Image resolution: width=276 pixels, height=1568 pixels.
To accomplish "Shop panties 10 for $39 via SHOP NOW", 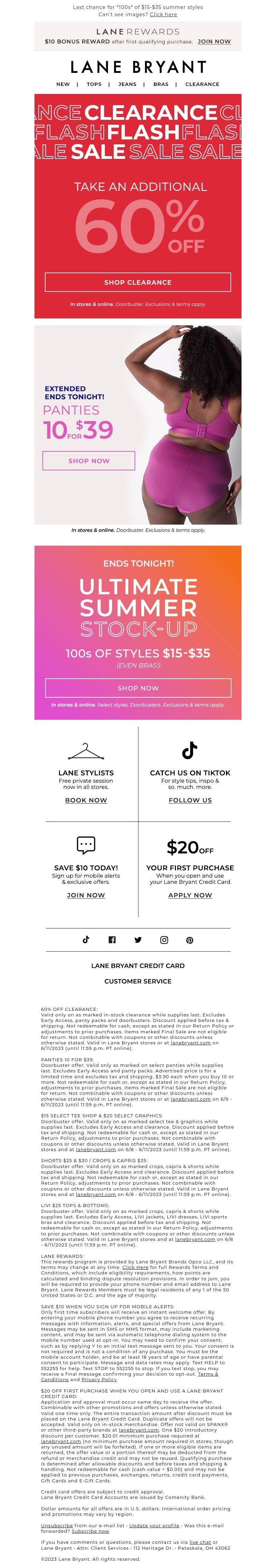I will pos(89,461).
